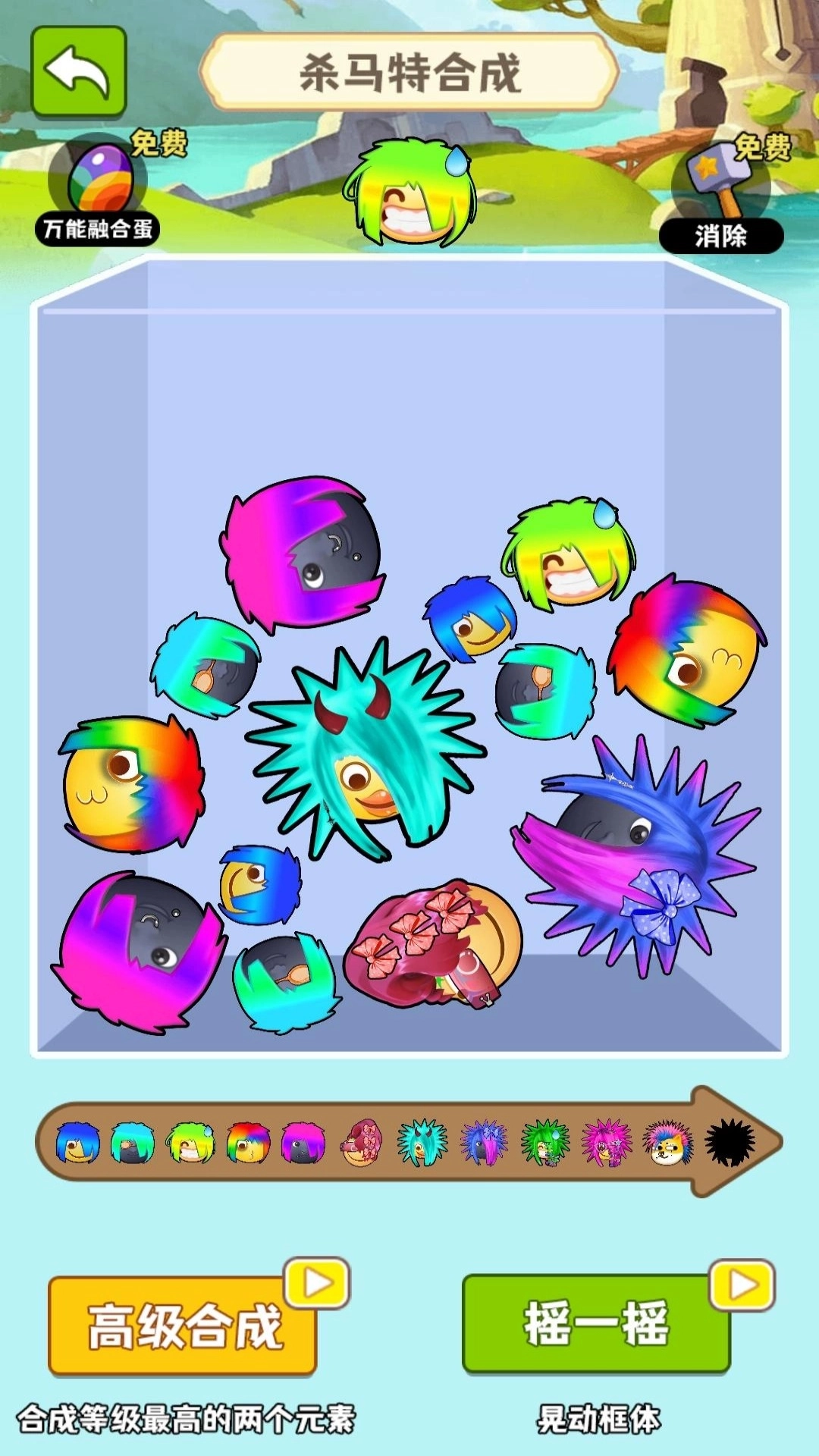Tap the green back arrow button

(78, 71)
